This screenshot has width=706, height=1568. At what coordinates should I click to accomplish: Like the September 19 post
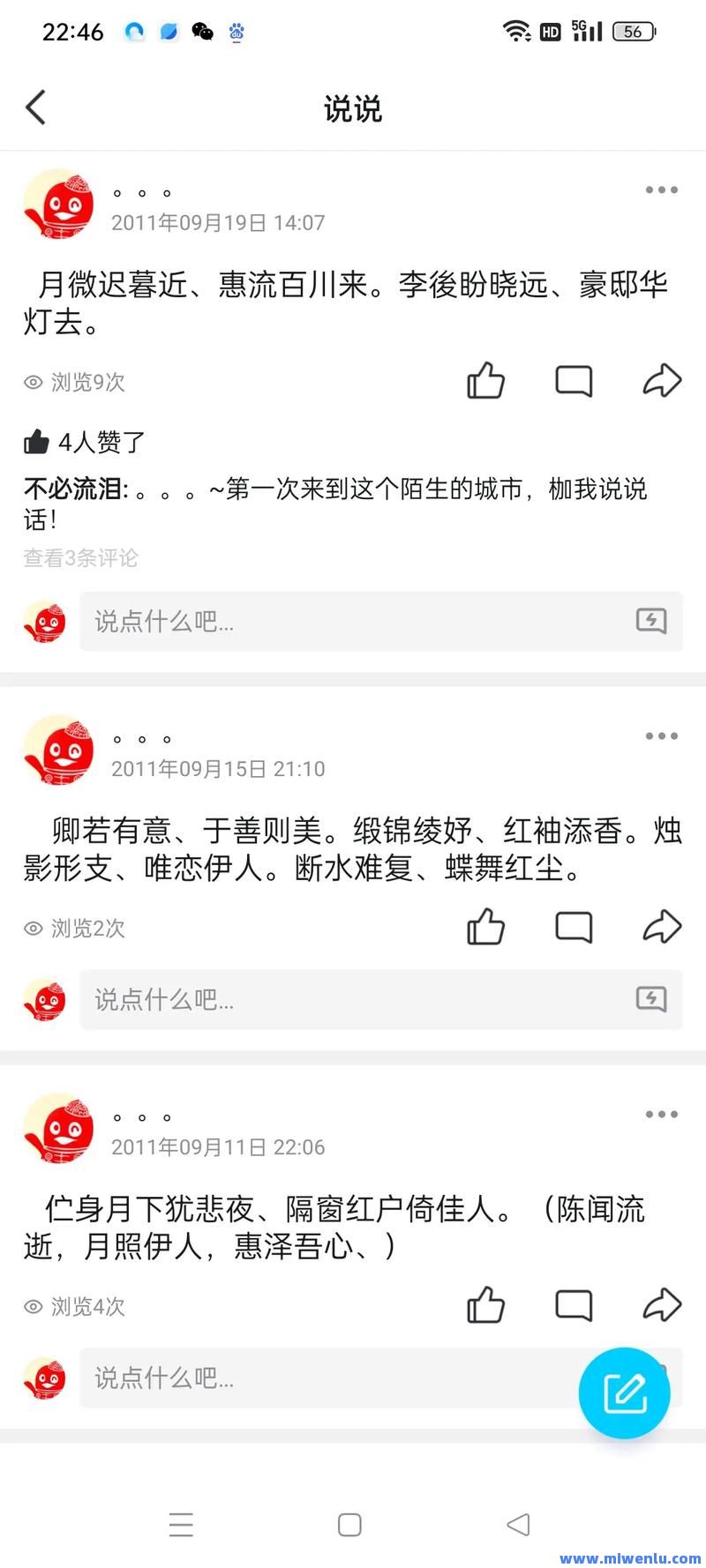(x=485, y=381)
